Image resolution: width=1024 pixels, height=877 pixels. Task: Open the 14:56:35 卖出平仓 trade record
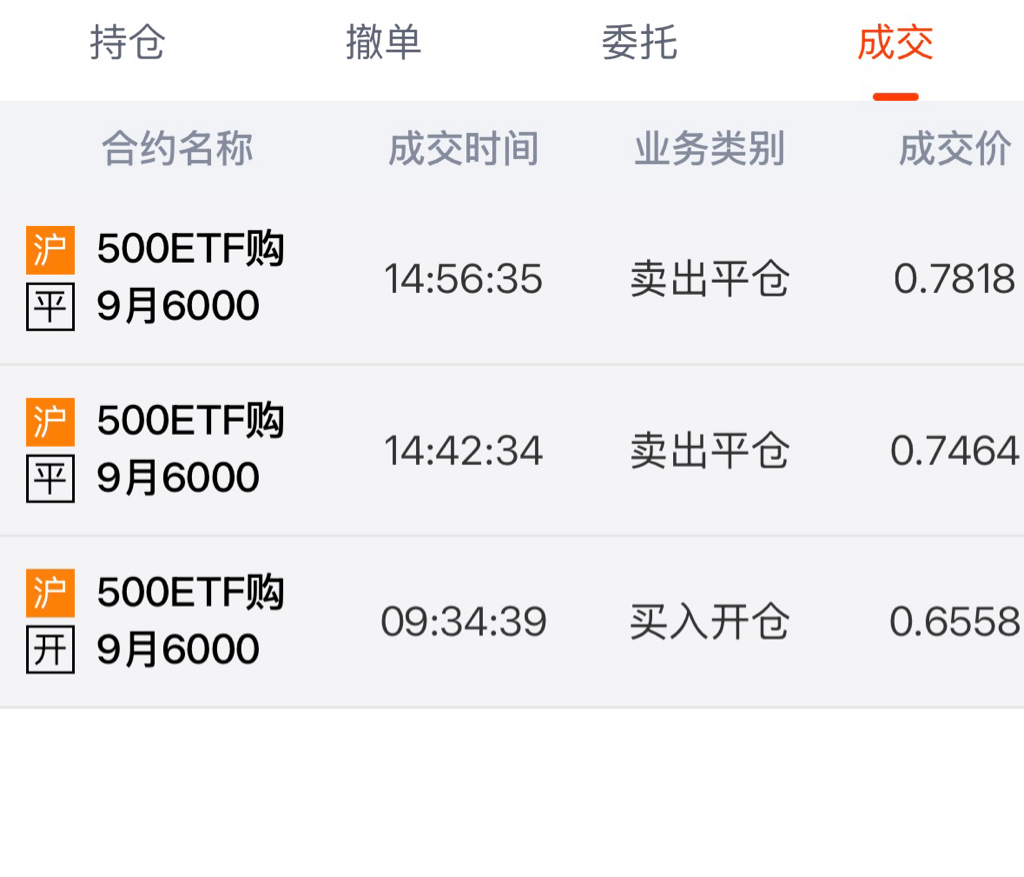[512, 278]
